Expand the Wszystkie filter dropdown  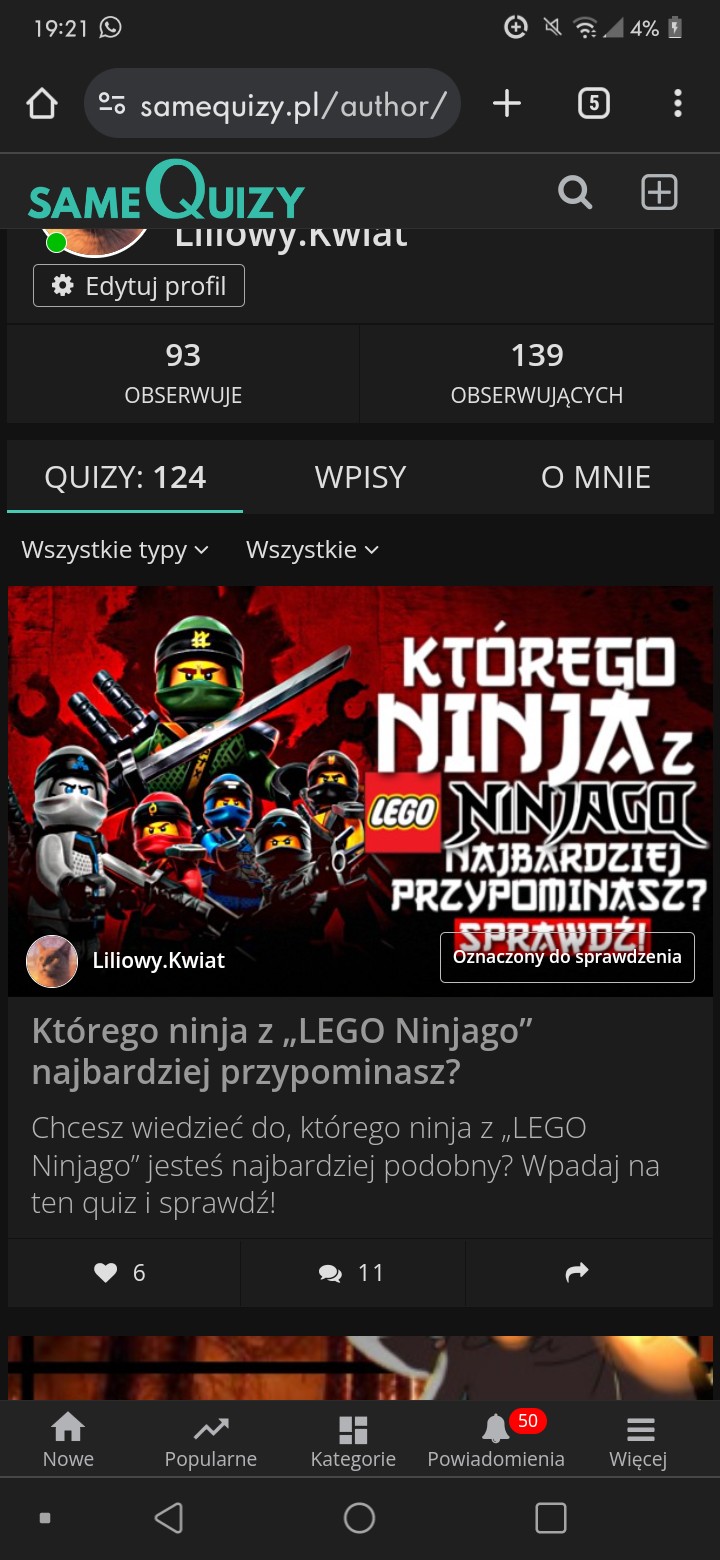point(313,550)
